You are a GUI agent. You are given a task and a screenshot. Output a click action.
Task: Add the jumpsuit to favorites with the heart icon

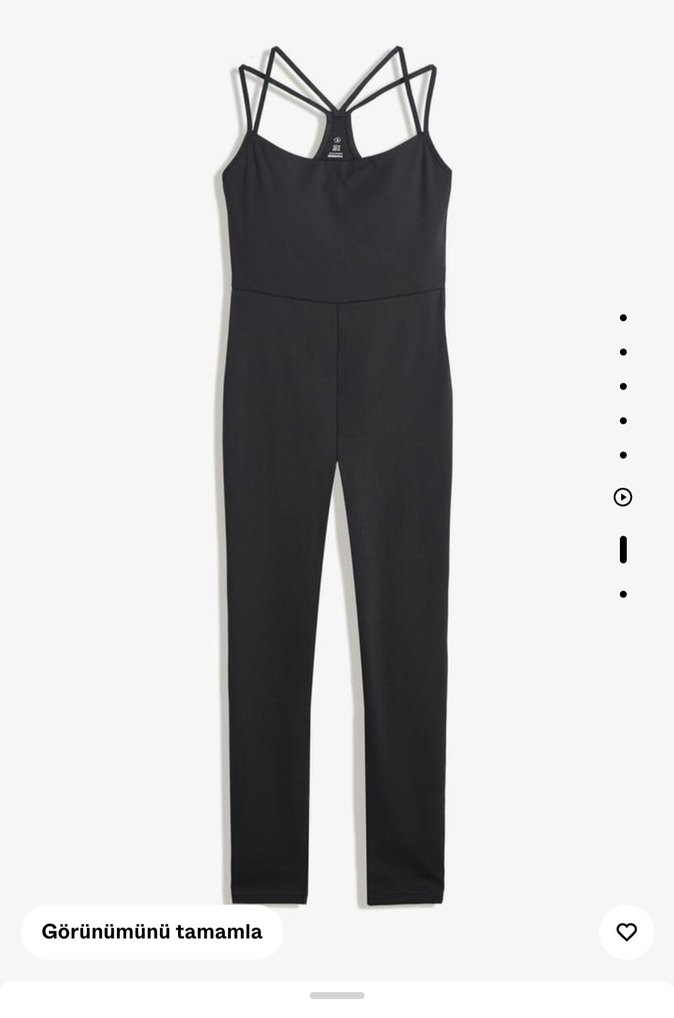[x=626, y=932]
